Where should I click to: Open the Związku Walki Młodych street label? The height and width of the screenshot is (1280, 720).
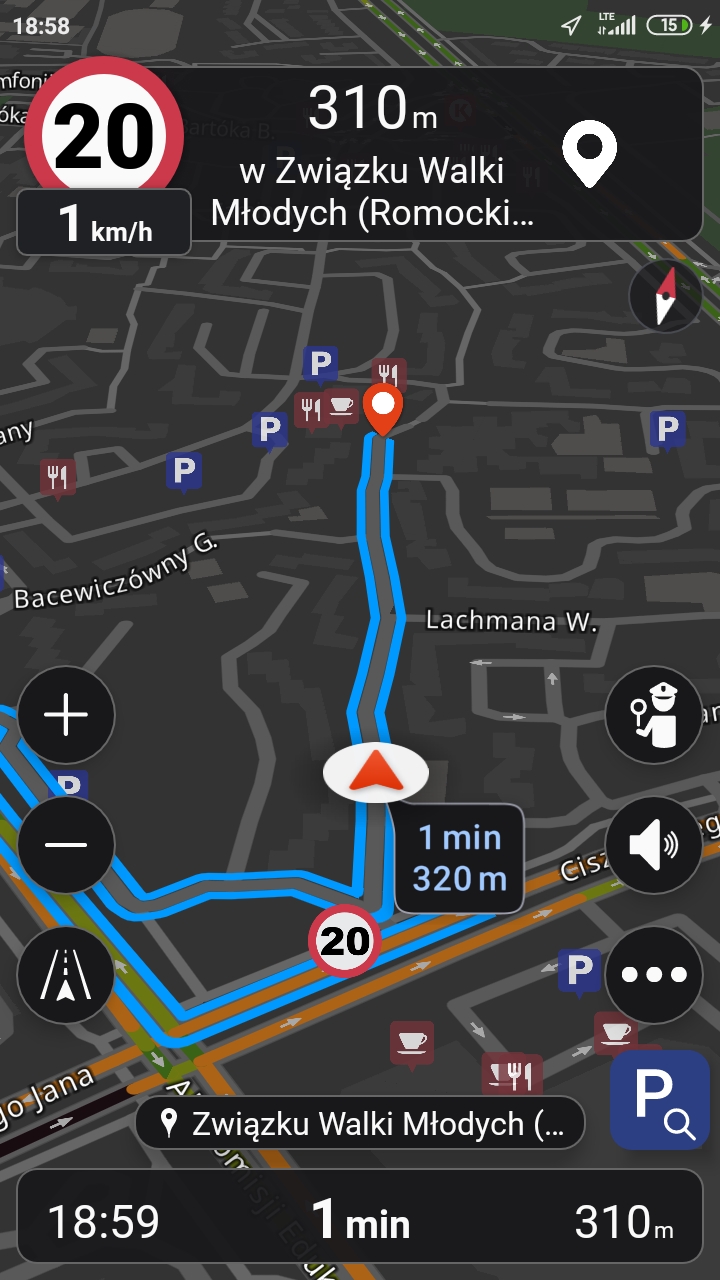pyautogui.click(x=360, y=1123)
